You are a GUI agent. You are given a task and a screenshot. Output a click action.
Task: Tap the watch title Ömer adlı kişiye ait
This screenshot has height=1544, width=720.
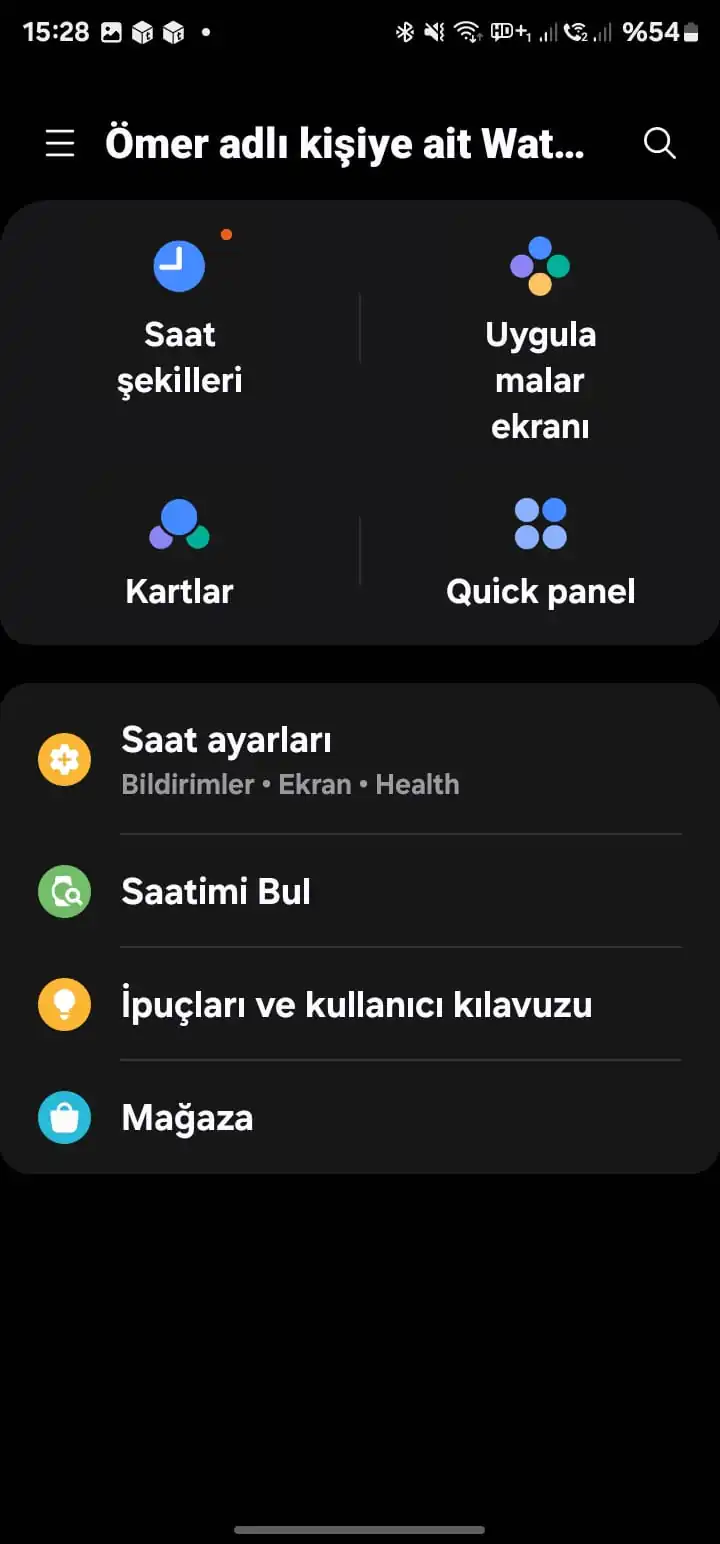[345, 143]
